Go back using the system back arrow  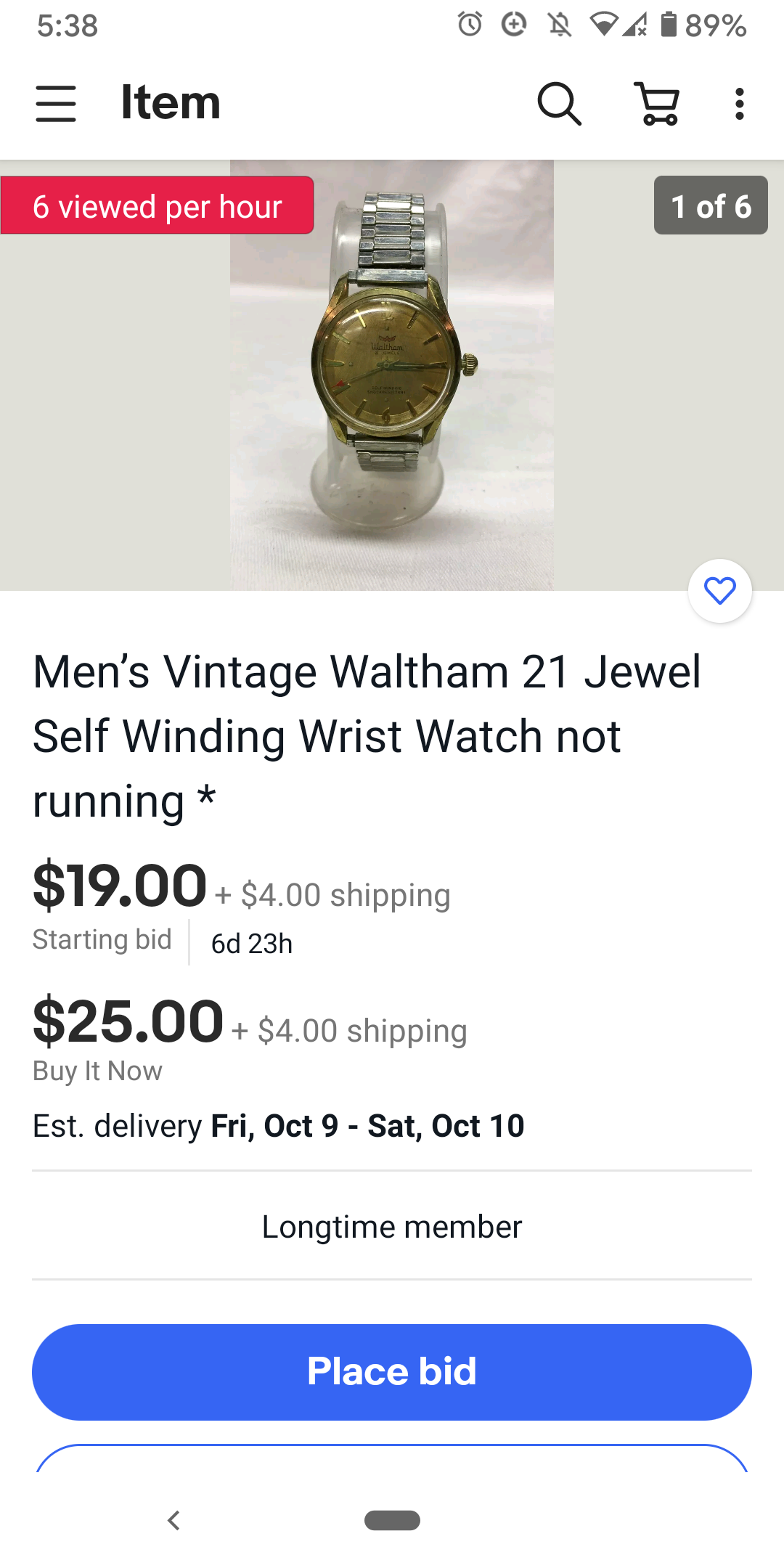click(x=173, y=1520)
